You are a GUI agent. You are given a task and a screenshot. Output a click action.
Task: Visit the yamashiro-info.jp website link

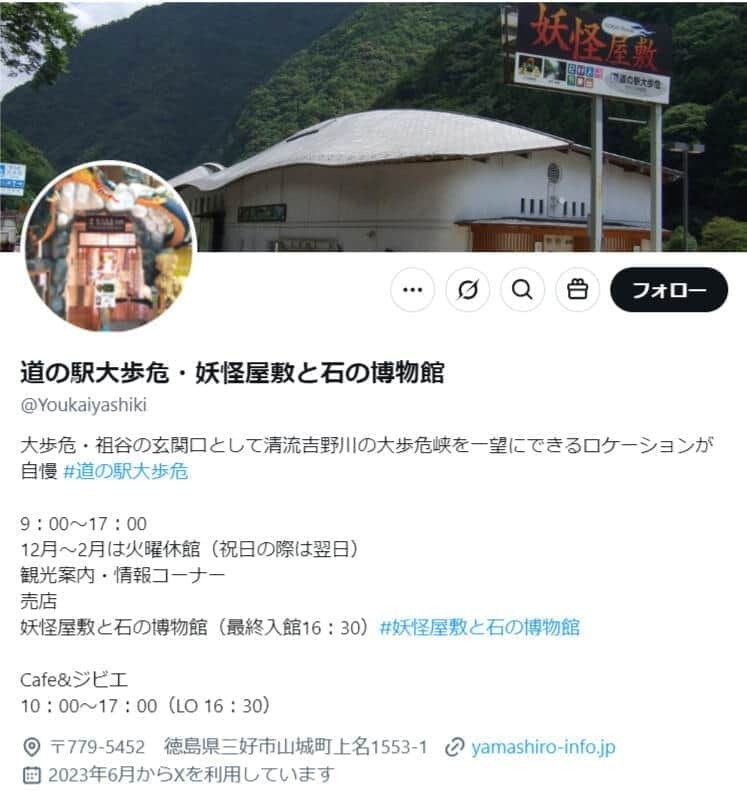(543, 747)
